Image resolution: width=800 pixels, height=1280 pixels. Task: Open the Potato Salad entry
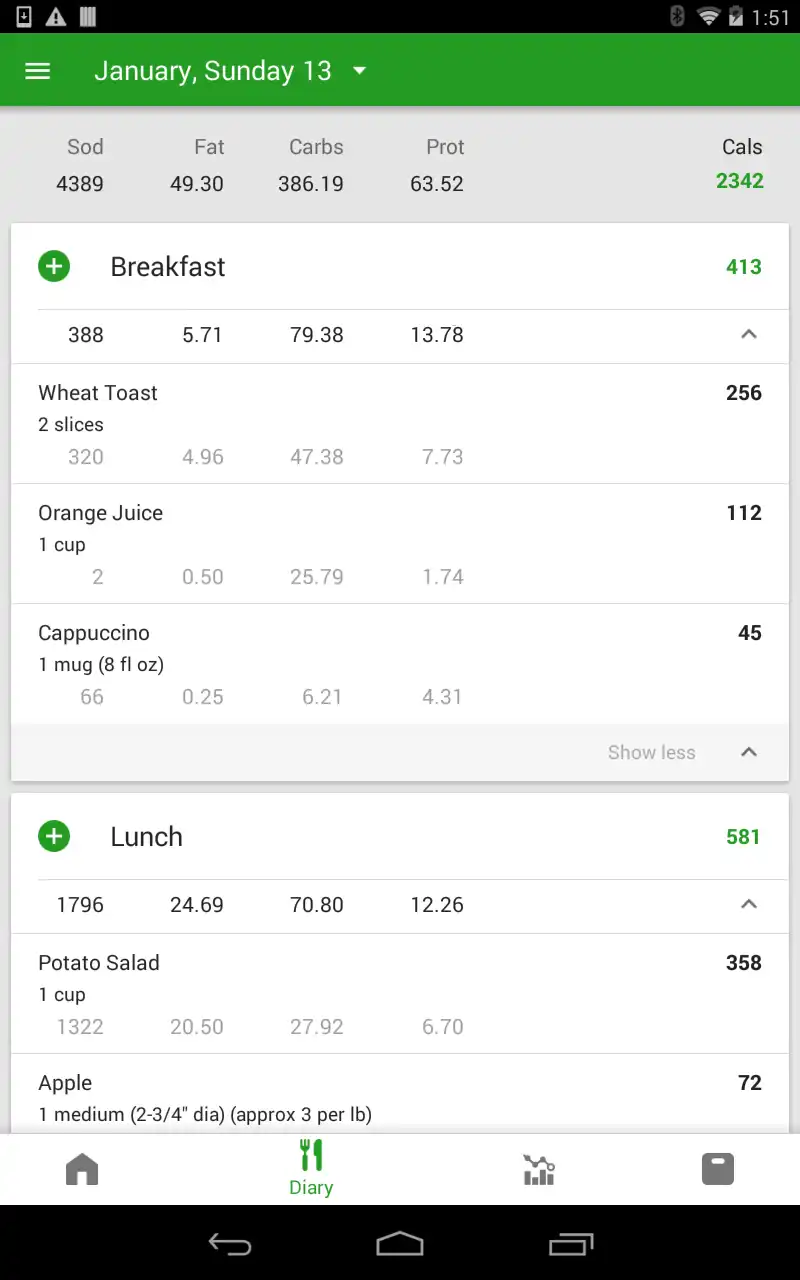click(400, 994)
